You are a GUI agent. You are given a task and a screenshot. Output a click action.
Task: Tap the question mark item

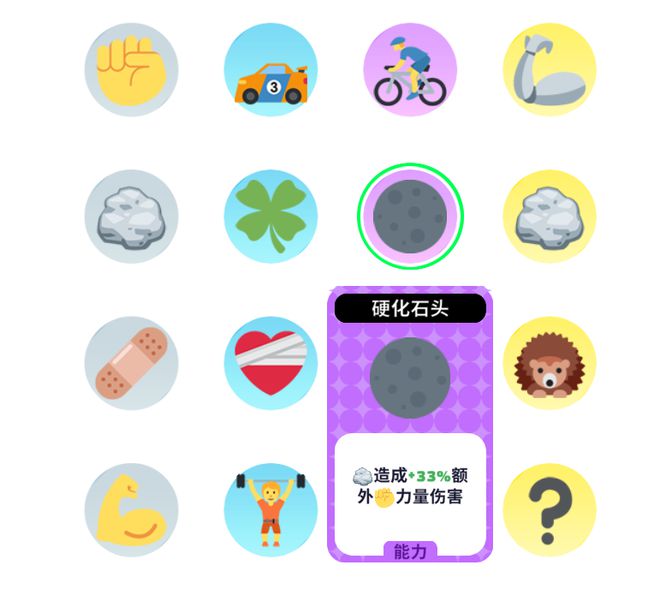click(x=549, y=510)
